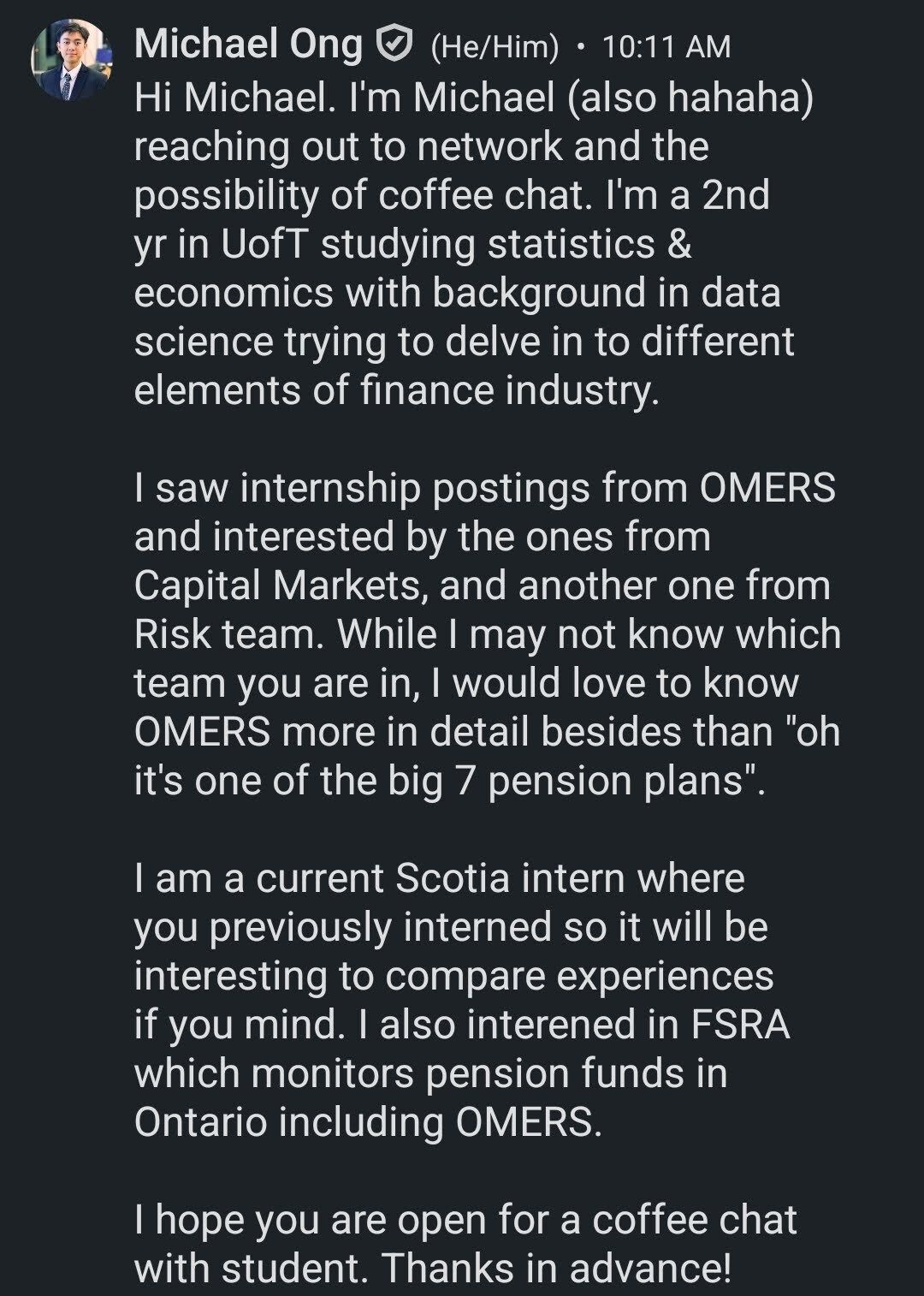The image size is (924, 1296).
Task: Tap the sender name Michael Ong
Action: pos(248,45)
